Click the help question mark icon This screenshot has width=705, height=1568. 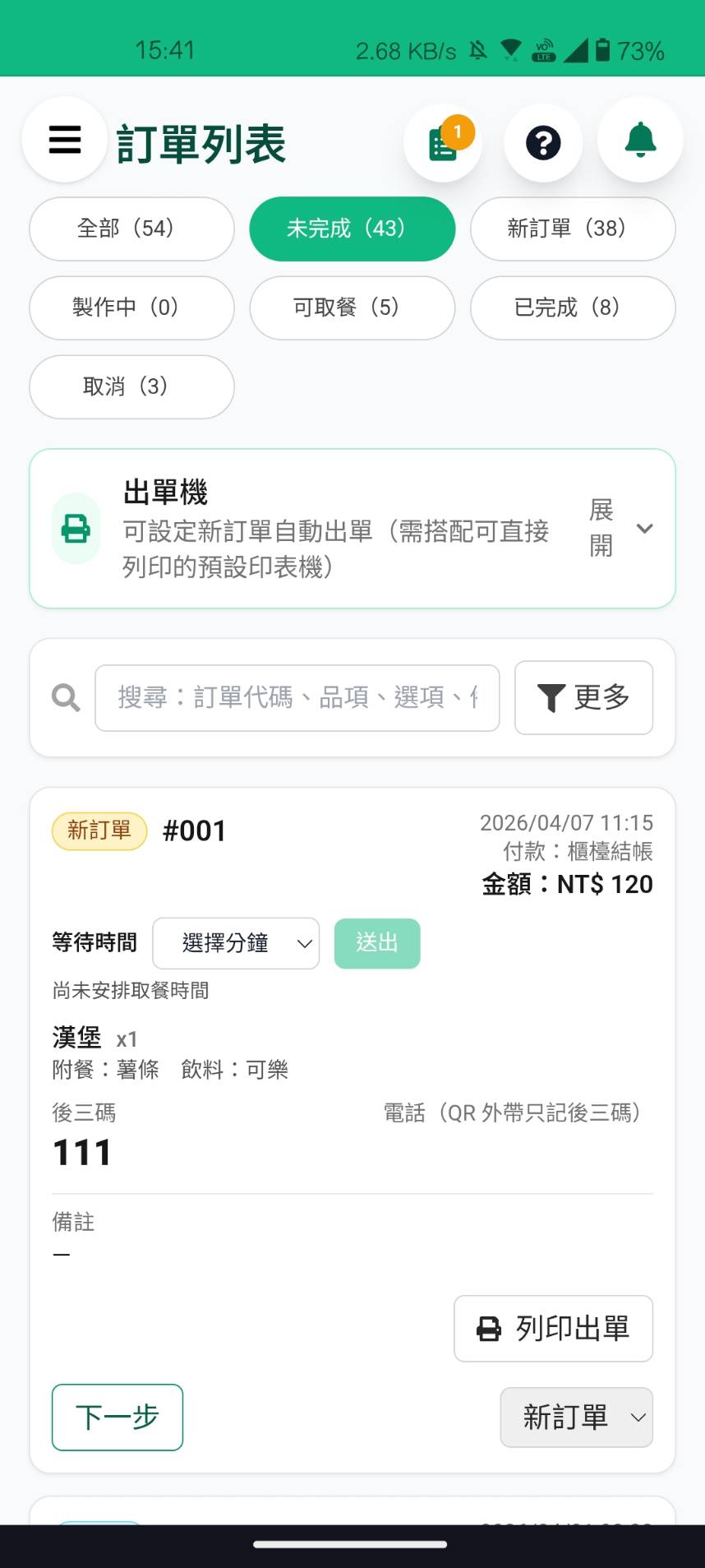coord(542,142)
